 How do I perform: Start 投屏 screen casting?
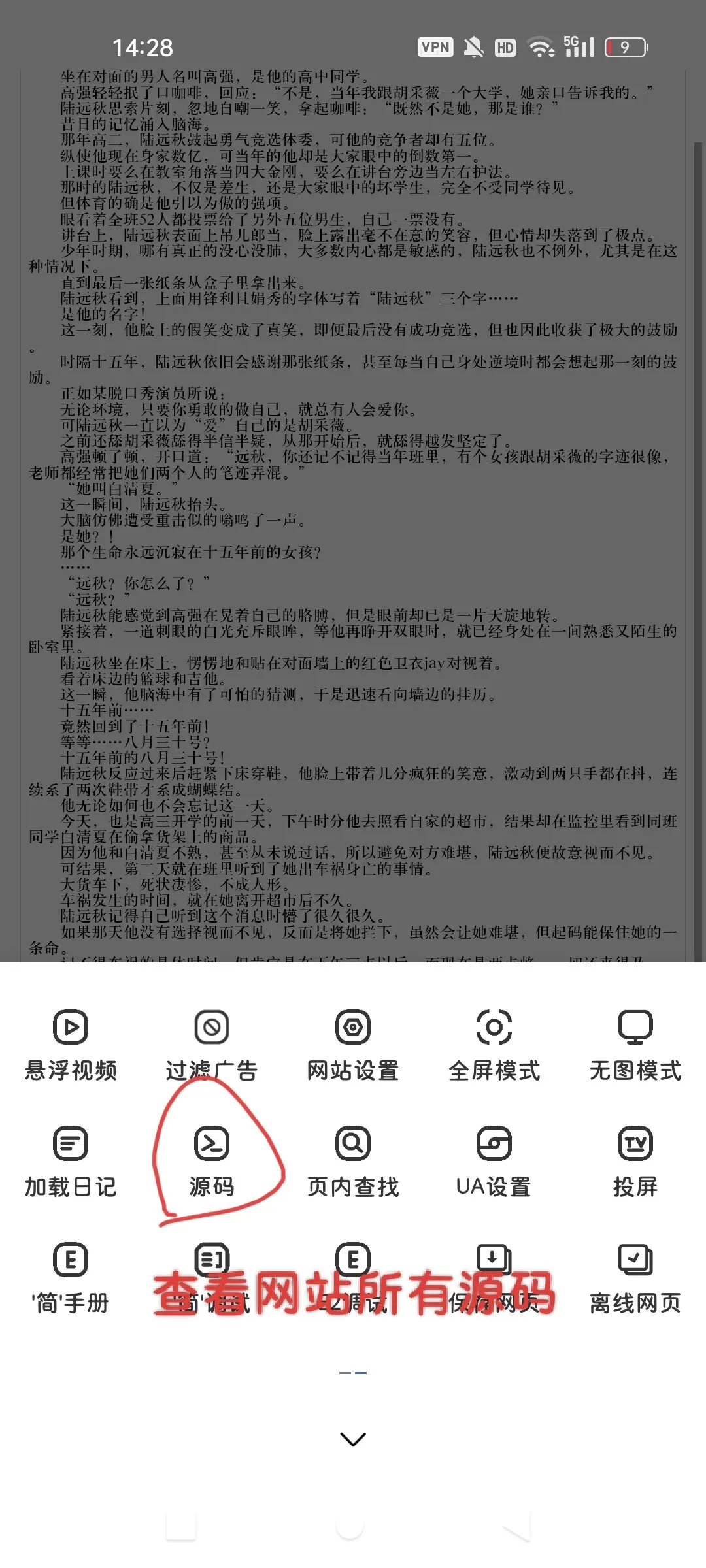click(x=635, y=1162)
